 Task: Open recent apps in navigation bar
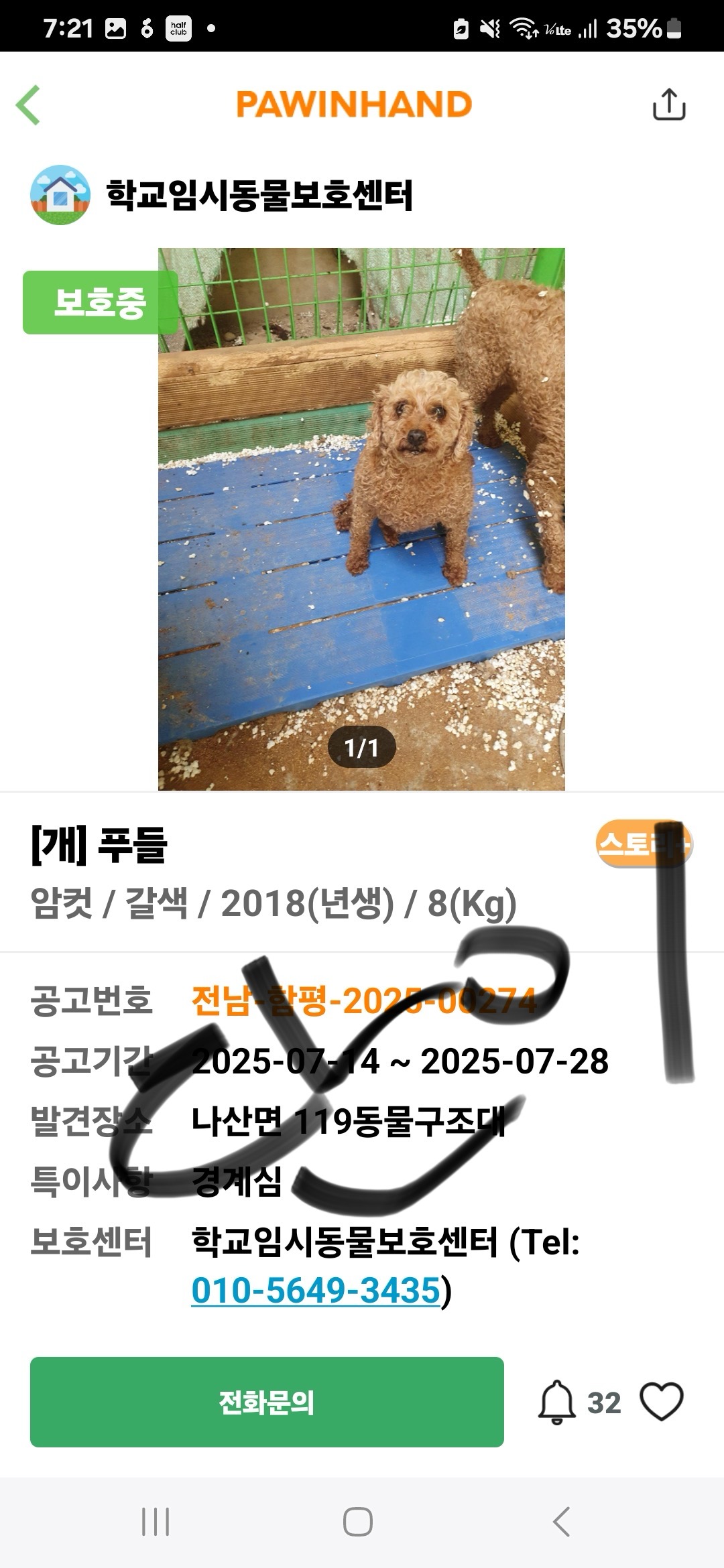point(156,1522)
